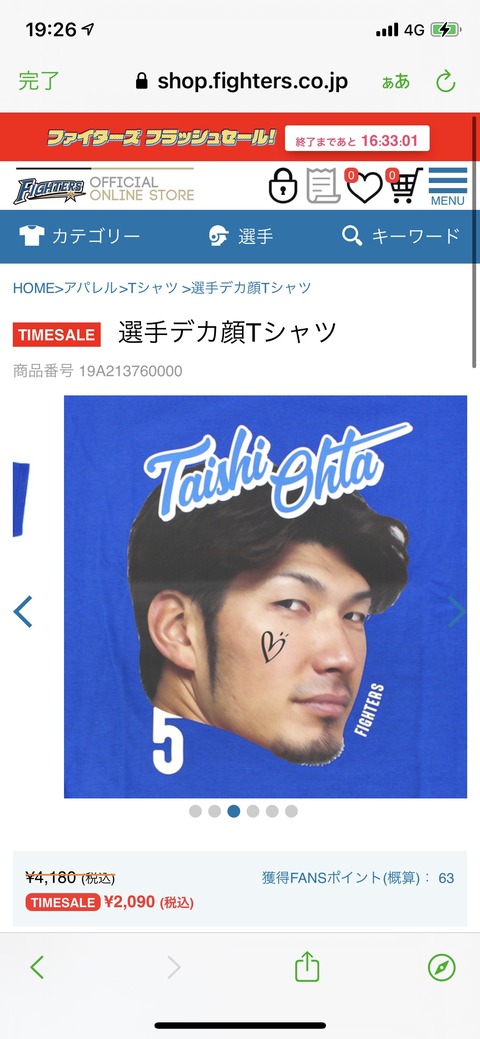The height and width of the screenshot is (1039, 480).
Task: Reload the page
Action: click(x=446, y=82)
